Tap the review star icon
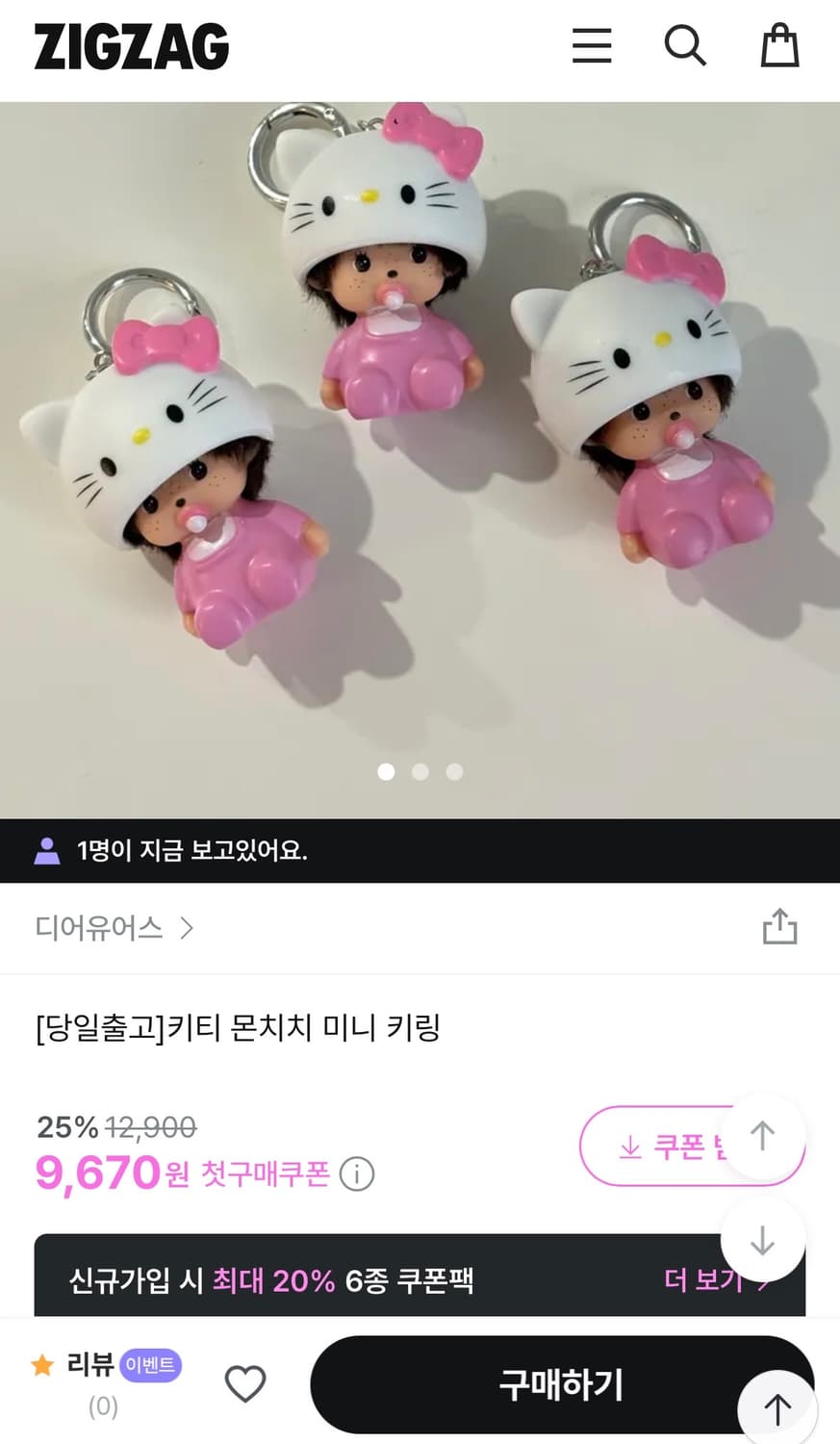Screen dimensions: 840x1444 (40, 1365)
